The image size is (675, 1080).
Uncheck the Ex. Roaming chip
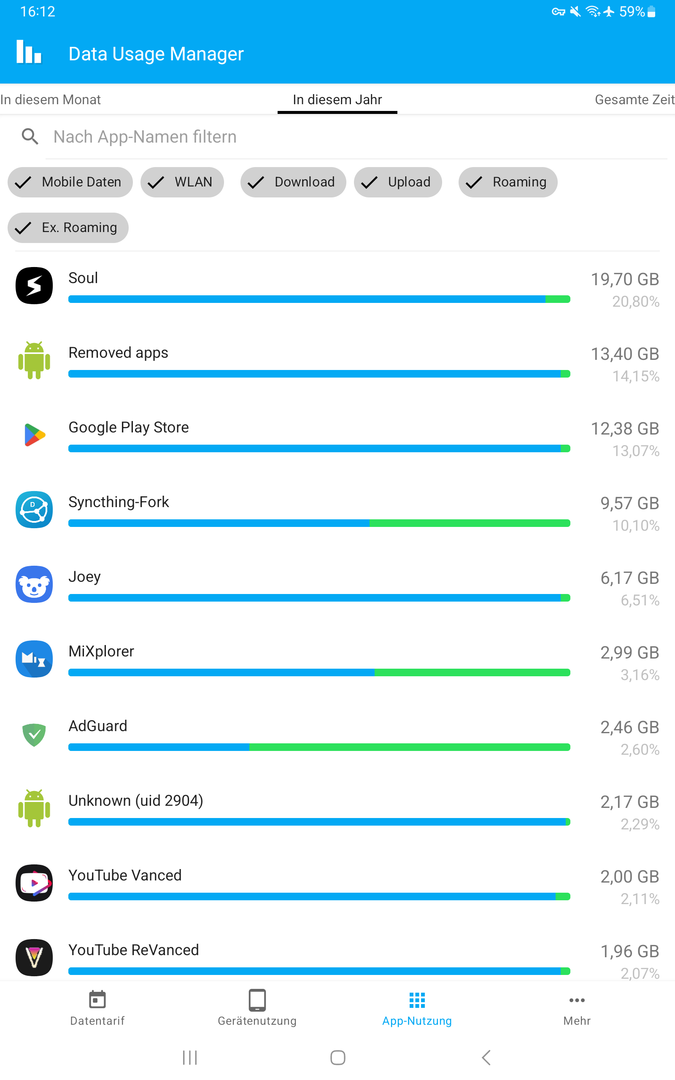(x=68, y=228)
